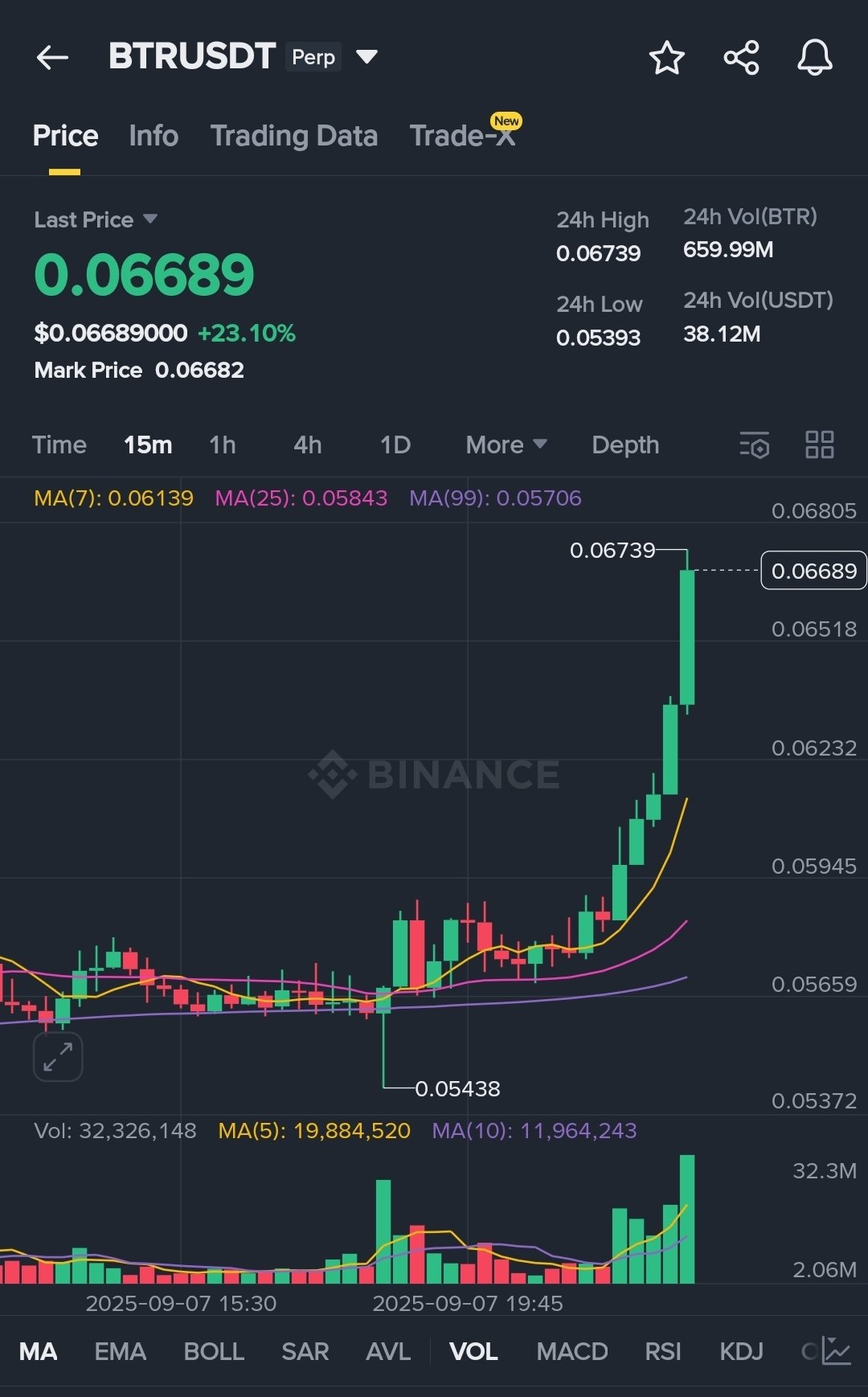Switch to the Info tab
Image resolution: width=868 pixels, height=1397 pixels.
154,136
